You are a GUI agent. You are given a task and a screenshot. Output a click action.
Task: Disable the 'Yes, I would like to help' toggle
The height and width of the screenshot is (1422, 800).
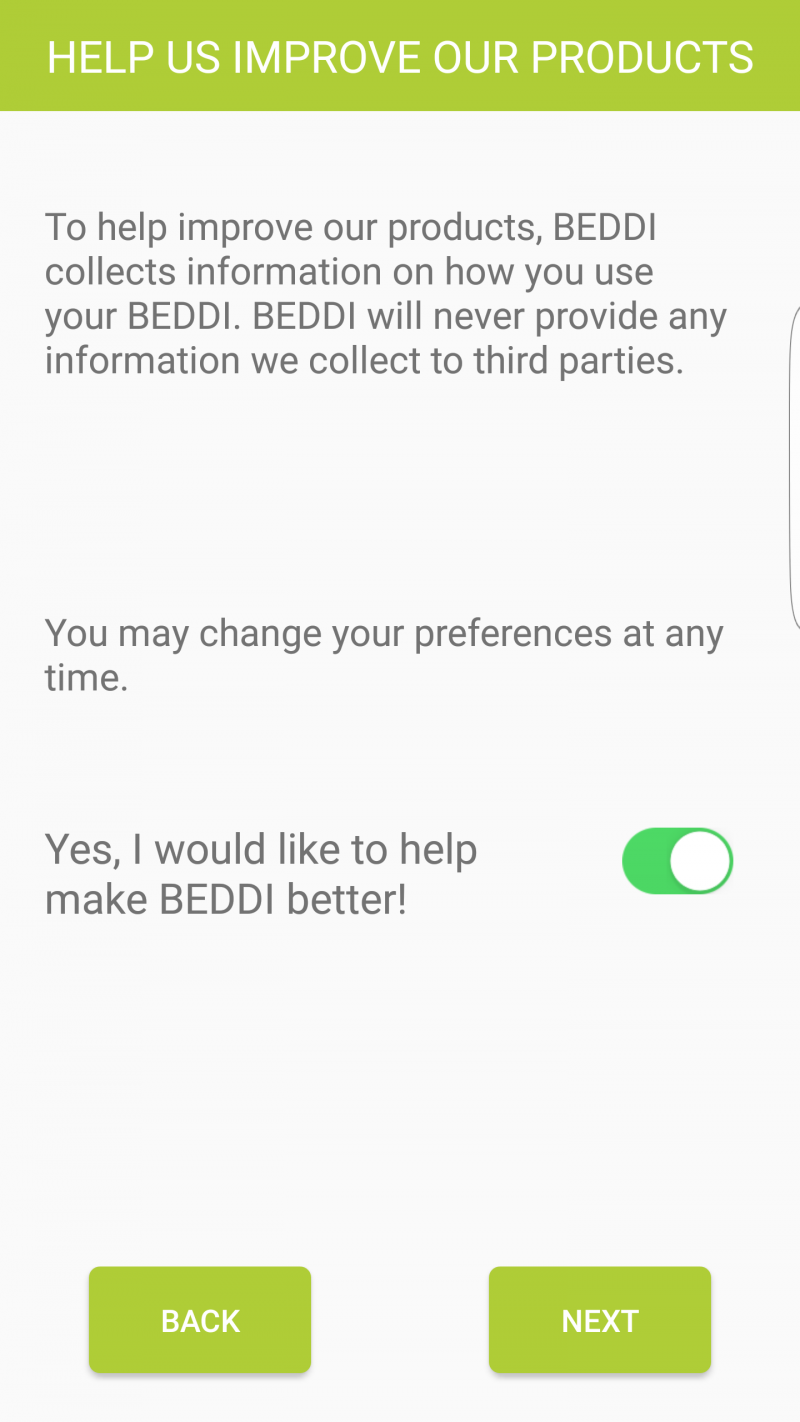(678, 861)
